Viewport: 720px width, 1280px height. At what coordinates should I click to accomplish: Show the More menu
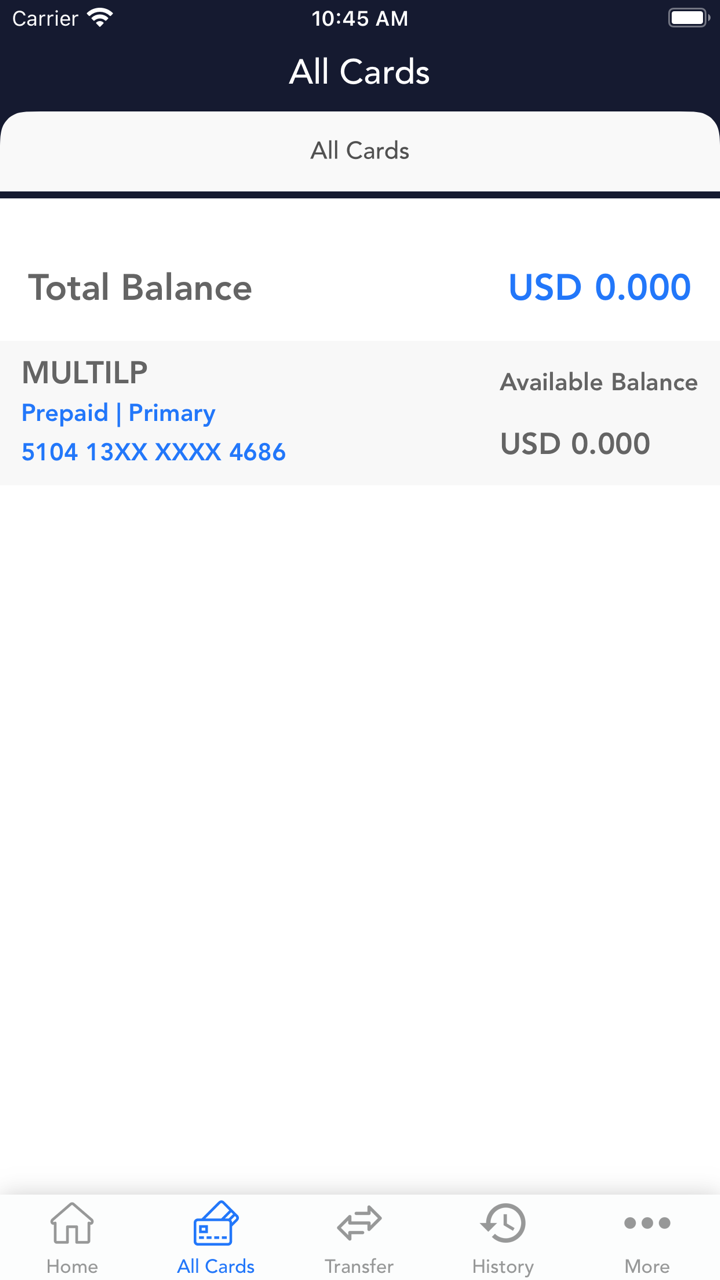click(x=647, y=1238)
